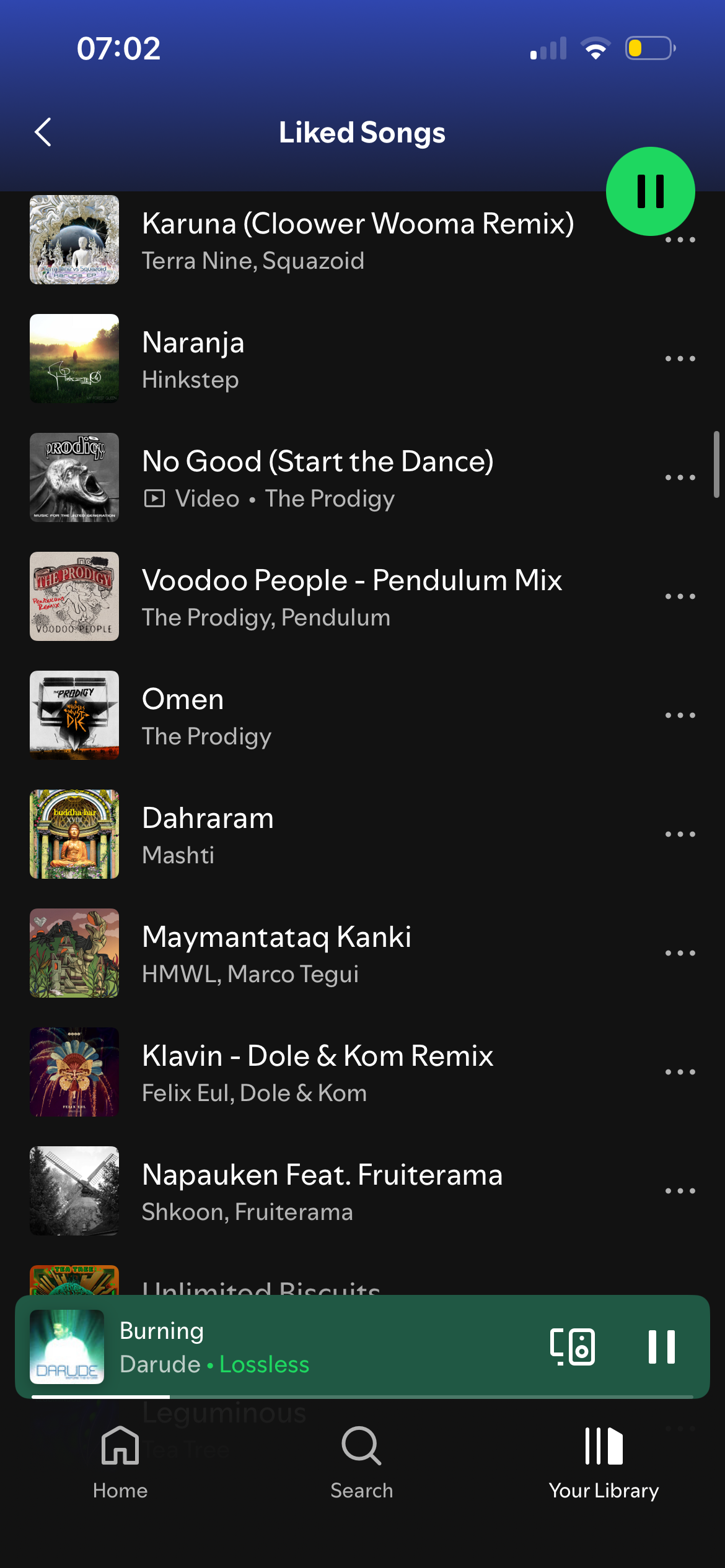
Task: Open the now playing bar for Burning
Action: [x=310, y=1348]
